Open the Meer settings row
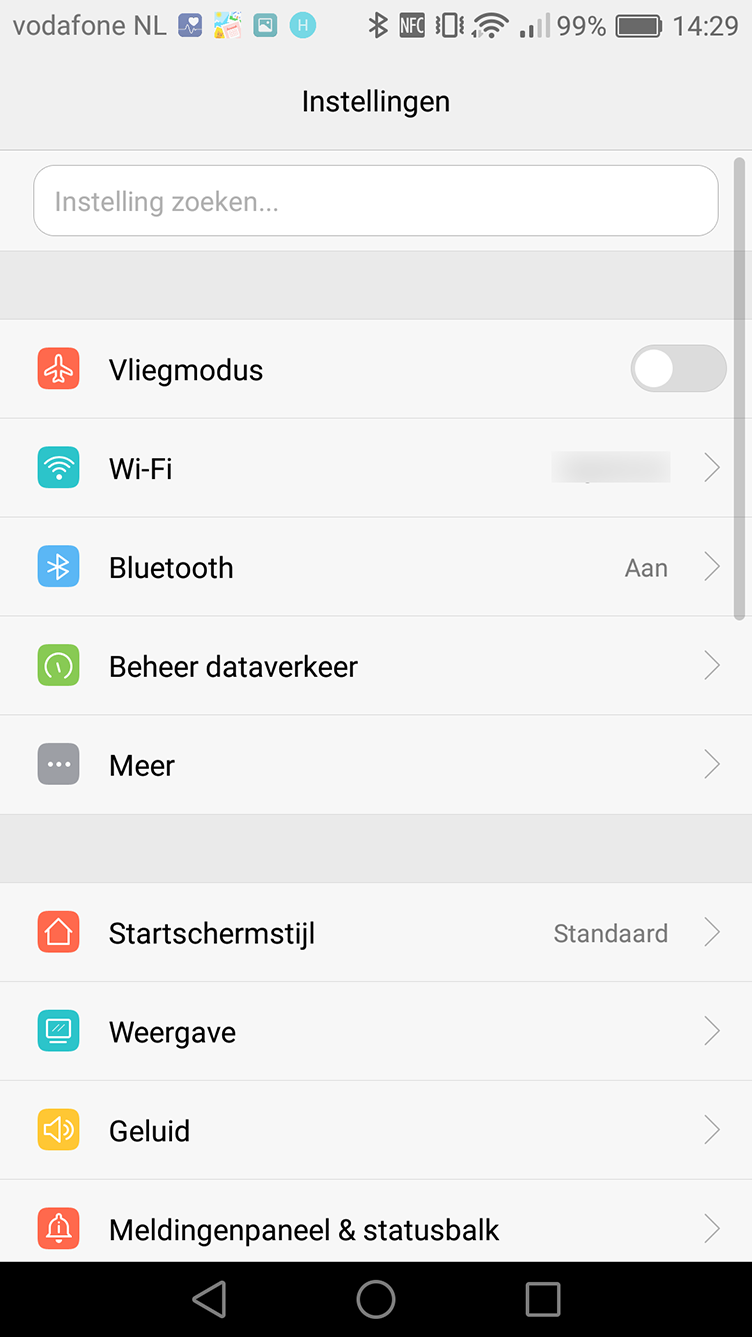The height and width of the screenshot is (1337, 752). point(376,765)
